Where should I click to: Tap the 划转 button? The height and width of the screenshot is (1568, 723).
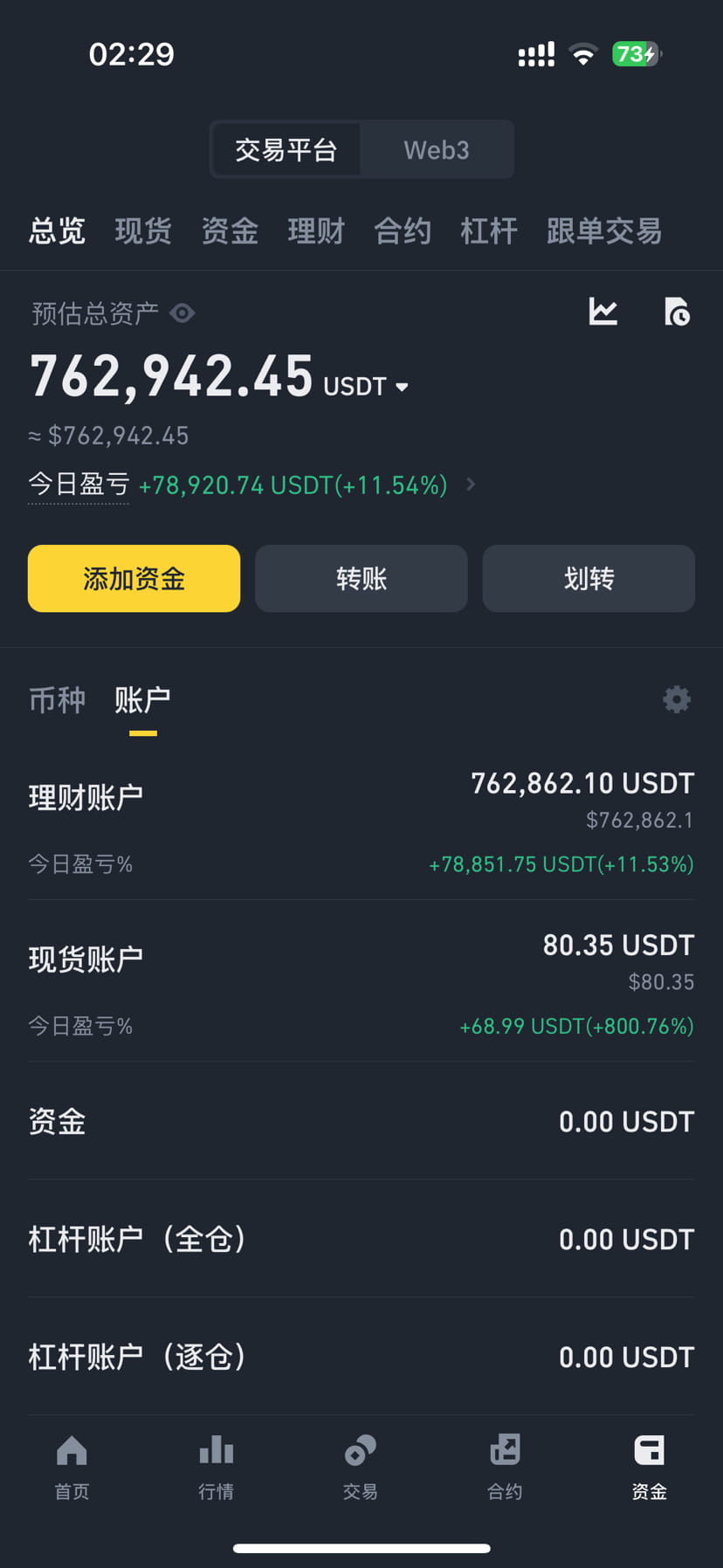[589, 578]
